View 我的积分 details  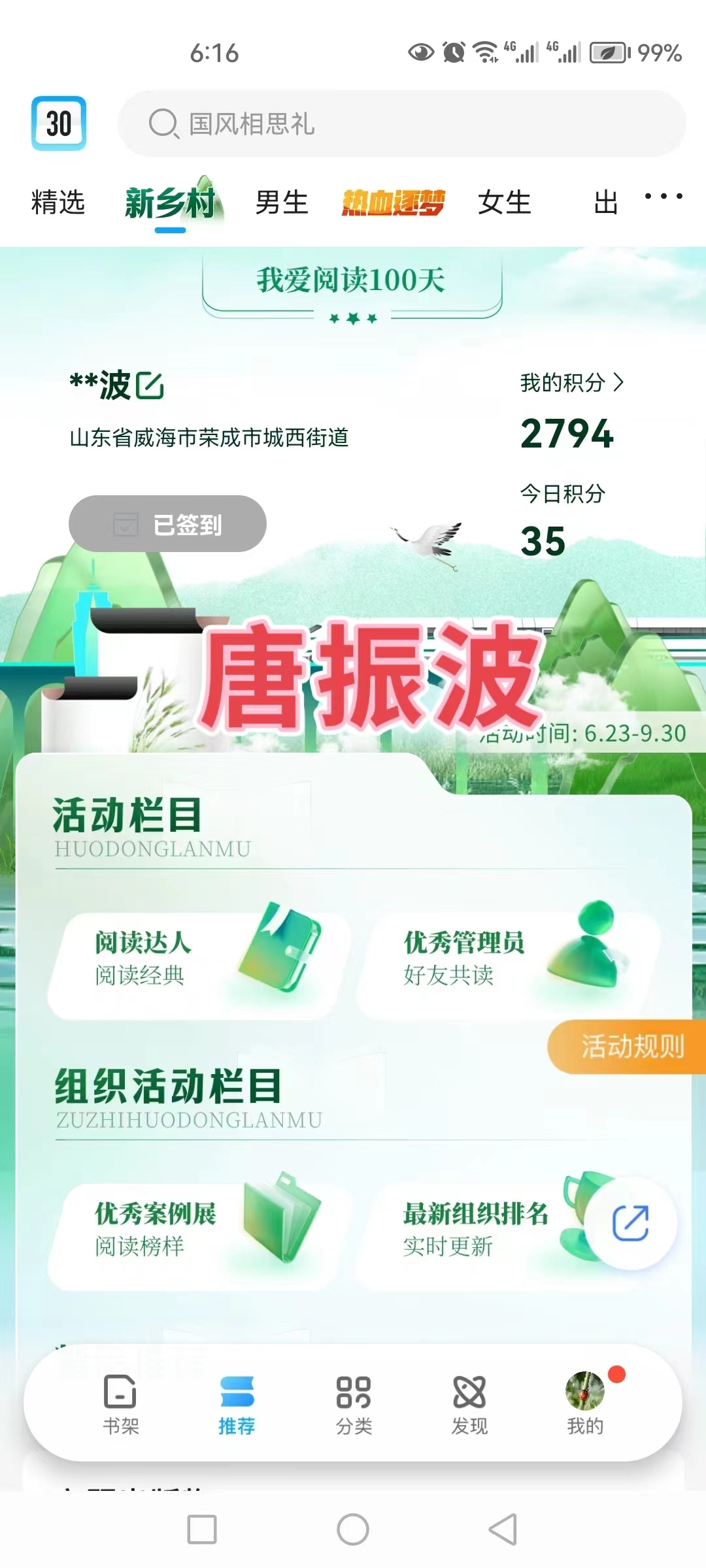pyautogui.click(x=572, y=383)
